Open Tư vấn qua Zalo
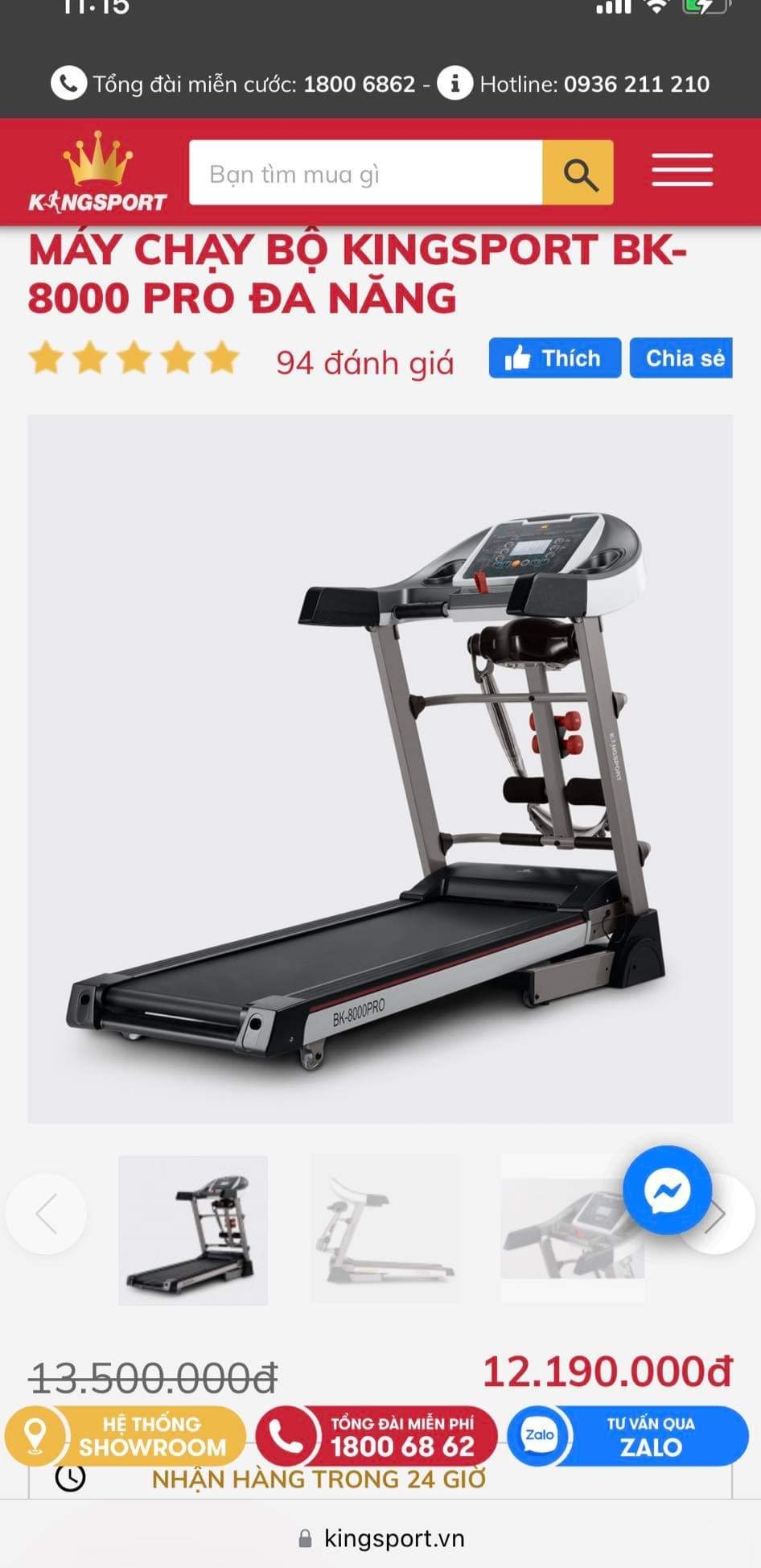This screenshot has width=761, height=1568. [x=628, y=1436]
